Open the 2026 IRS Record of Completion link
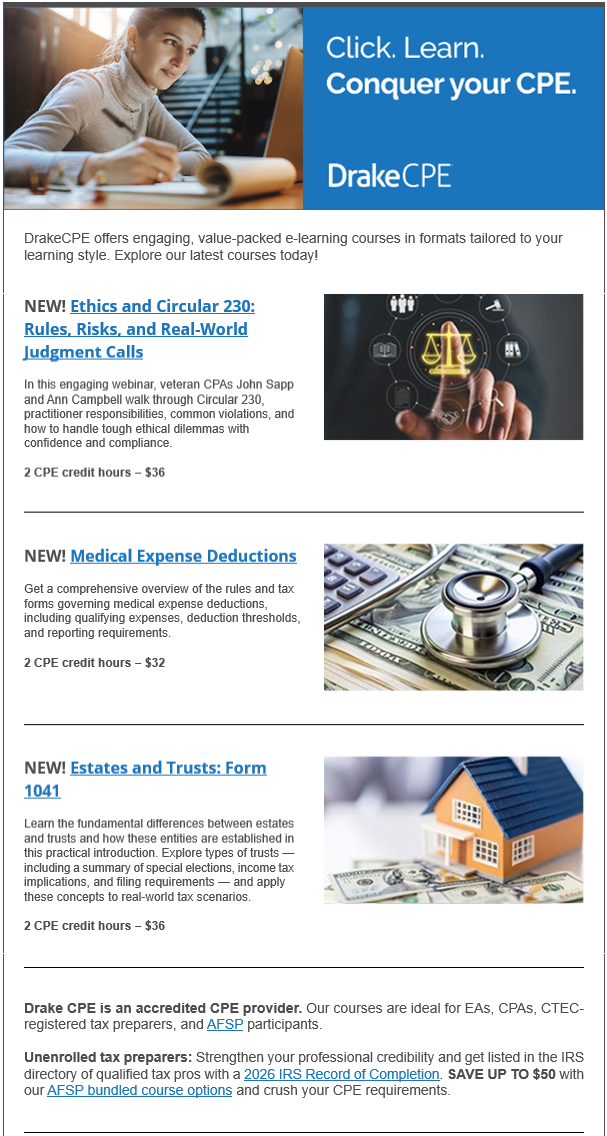Image resolution: width=607 pixels, height=1136 pixels. (341, 1074)
